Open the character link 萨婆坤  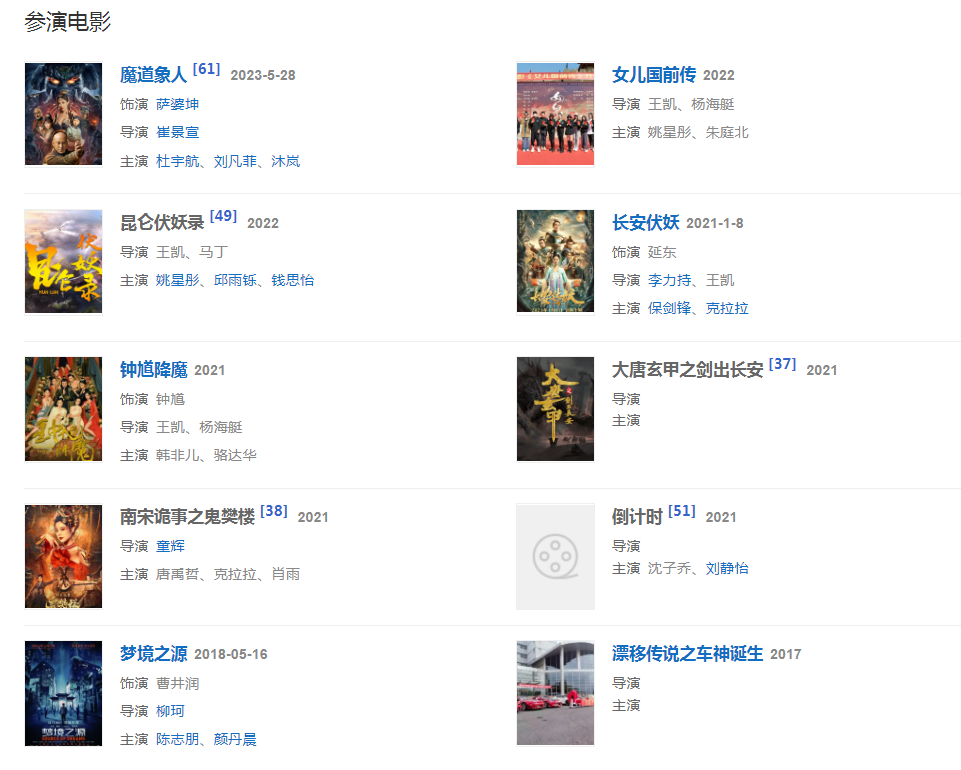[x=177, y=104]
